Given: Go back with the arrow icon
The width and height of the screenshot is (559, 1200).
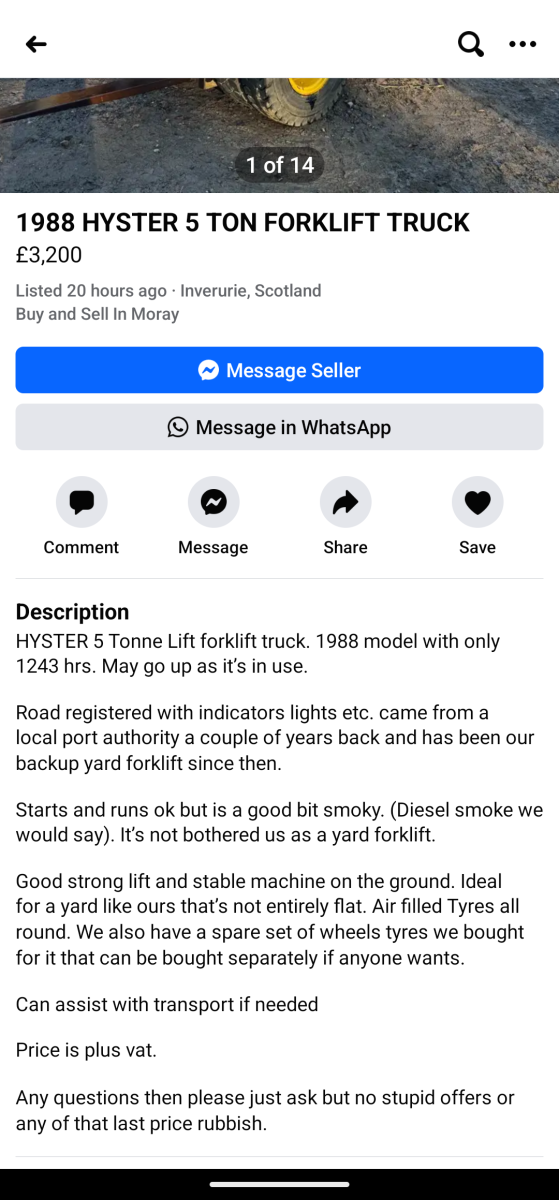Looking at the screenshot, I should pyautogui.click(x=36, y=44).
